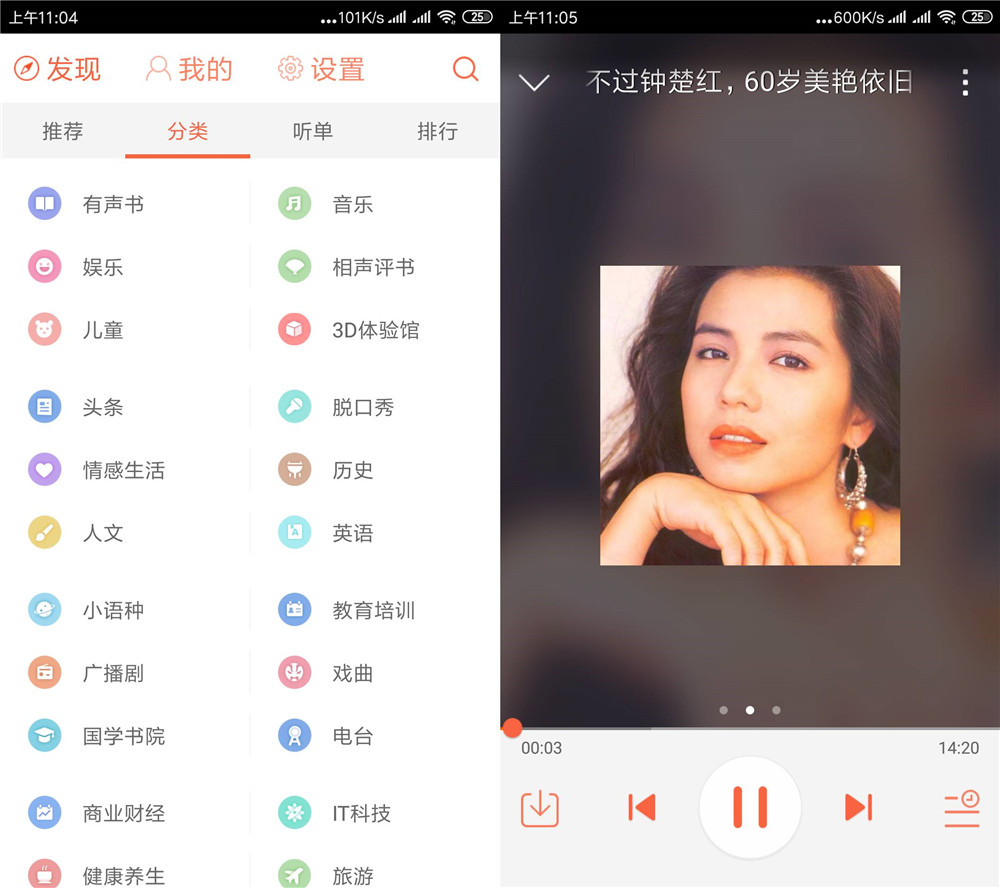This screenshot has width=1000, height=888.
Task: Open the player overflow menu
Action: pyautogui.click(x=965, y=82)
